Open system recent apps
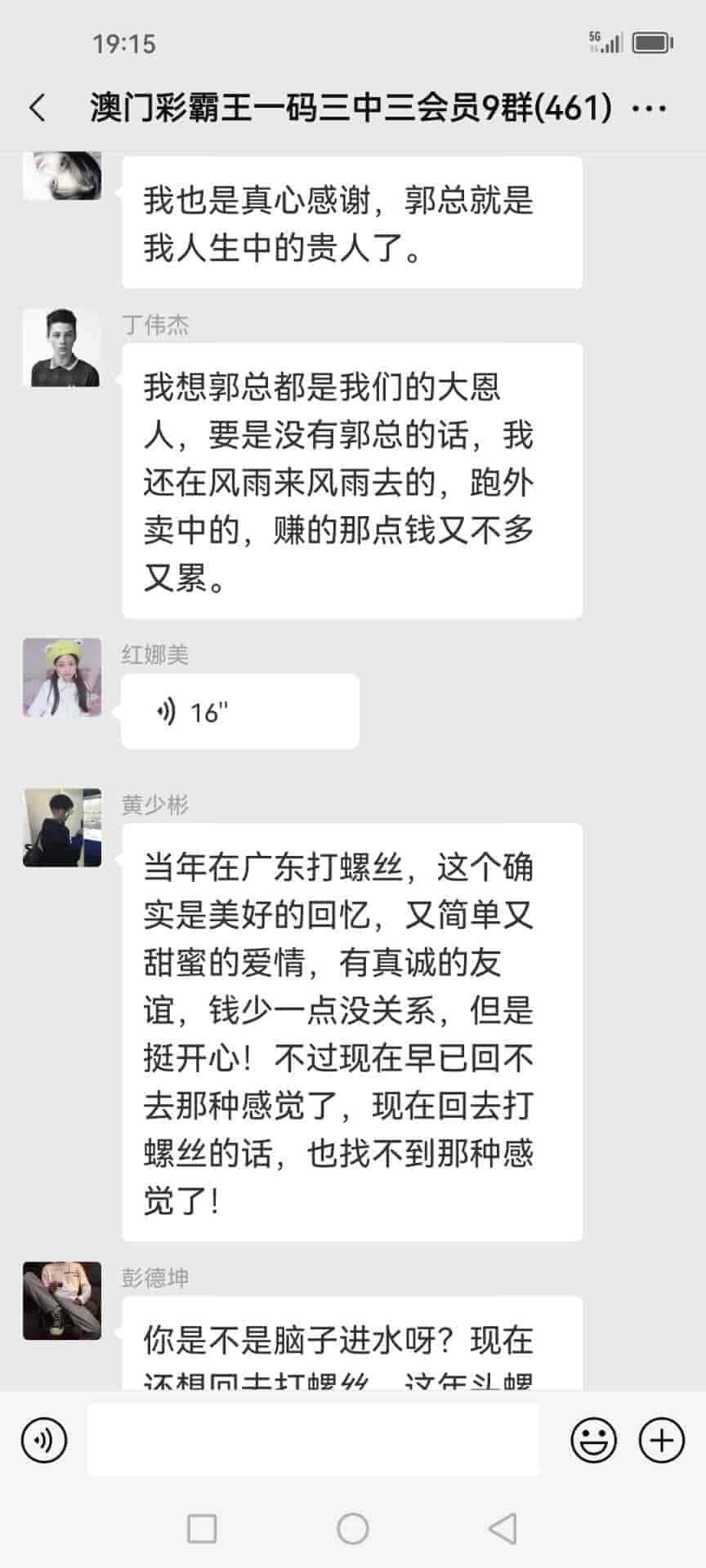 pyautogui.click(x=202, y=1528)
